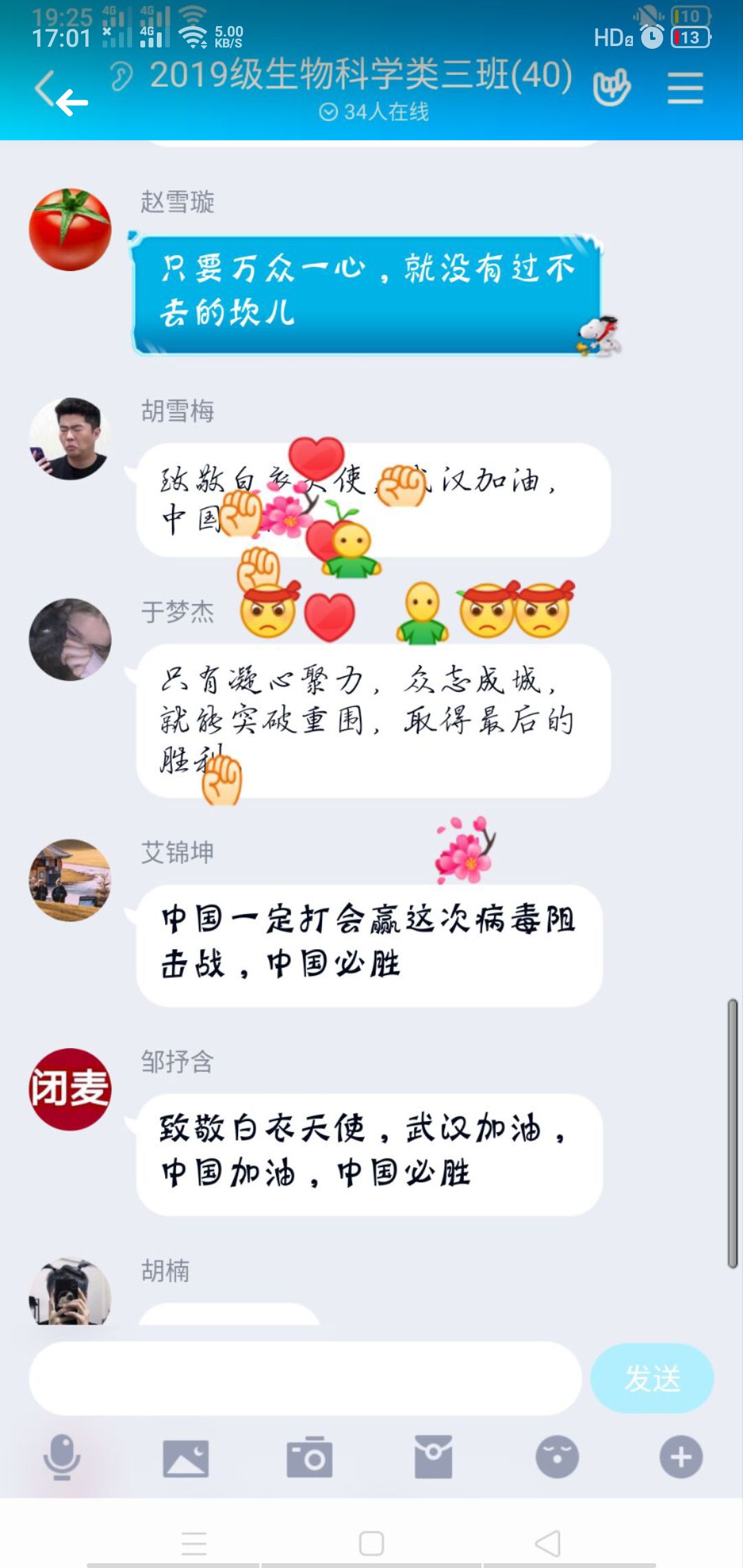Tap the 发送 send button
Viewport: 743px width, 1568px height.
click(652, 1378)
